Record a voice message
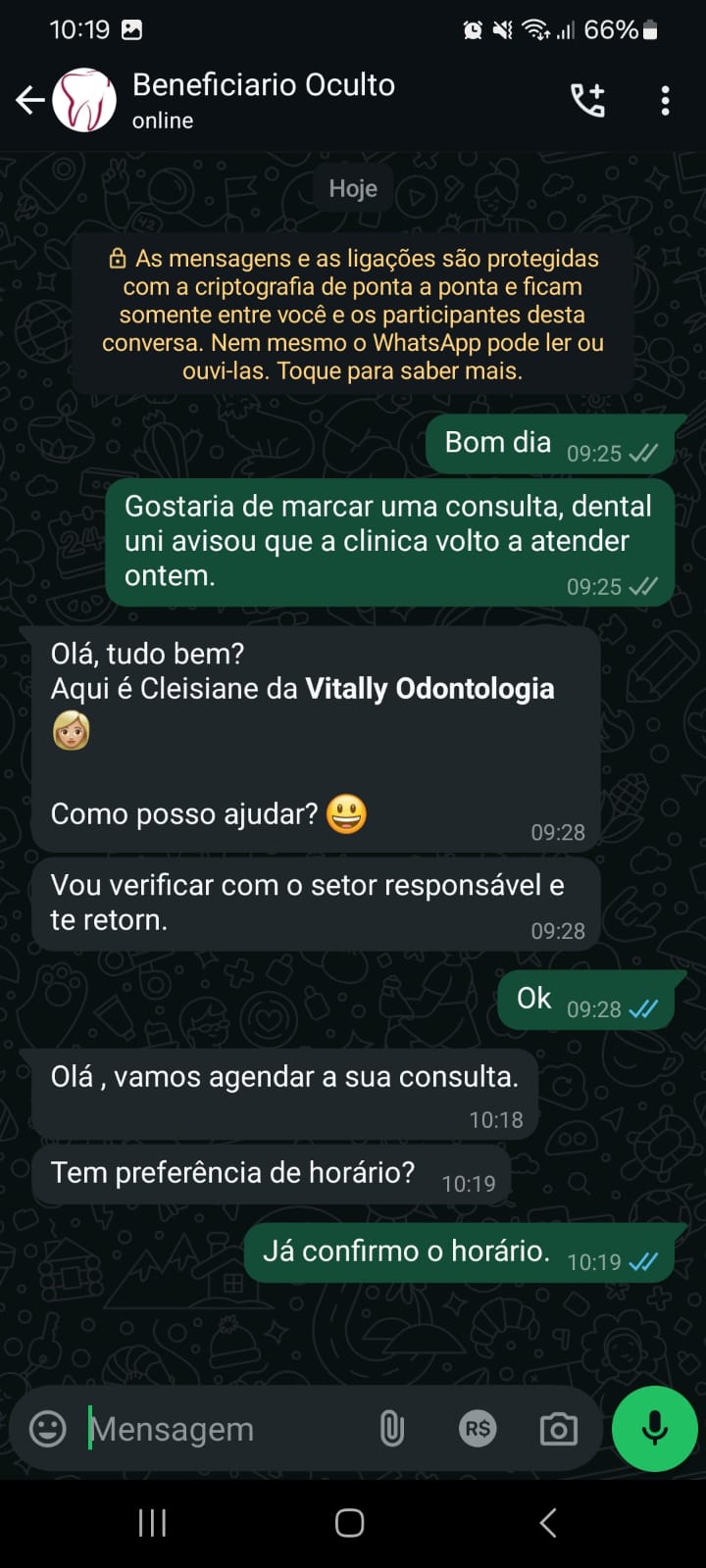Screen dimensions: 706x1568 click(654, 1429)
